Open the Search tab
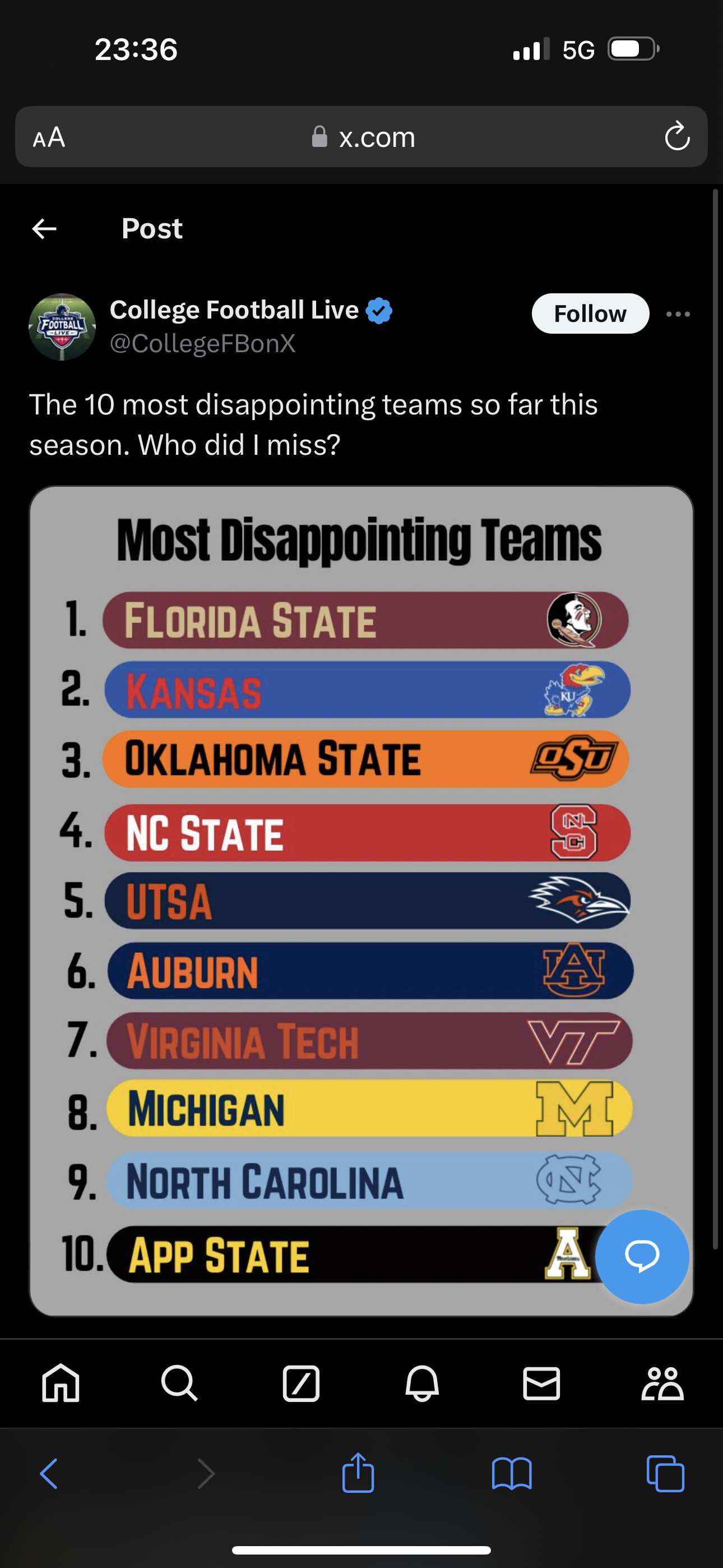 179,1383
